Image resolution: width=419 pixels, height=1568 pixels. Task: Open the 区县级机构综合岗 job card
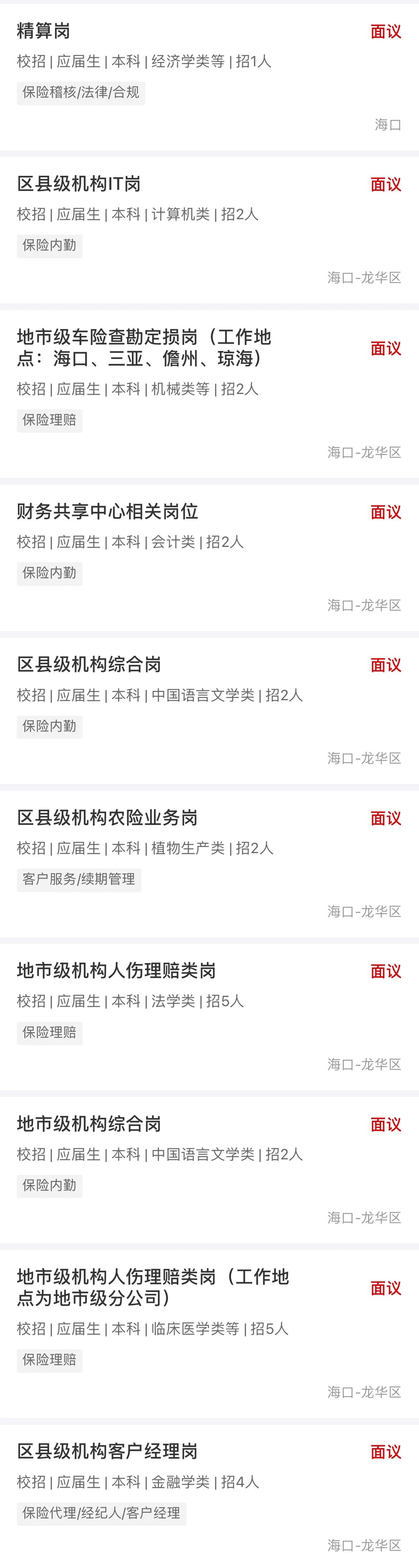[x=89, y=664]
